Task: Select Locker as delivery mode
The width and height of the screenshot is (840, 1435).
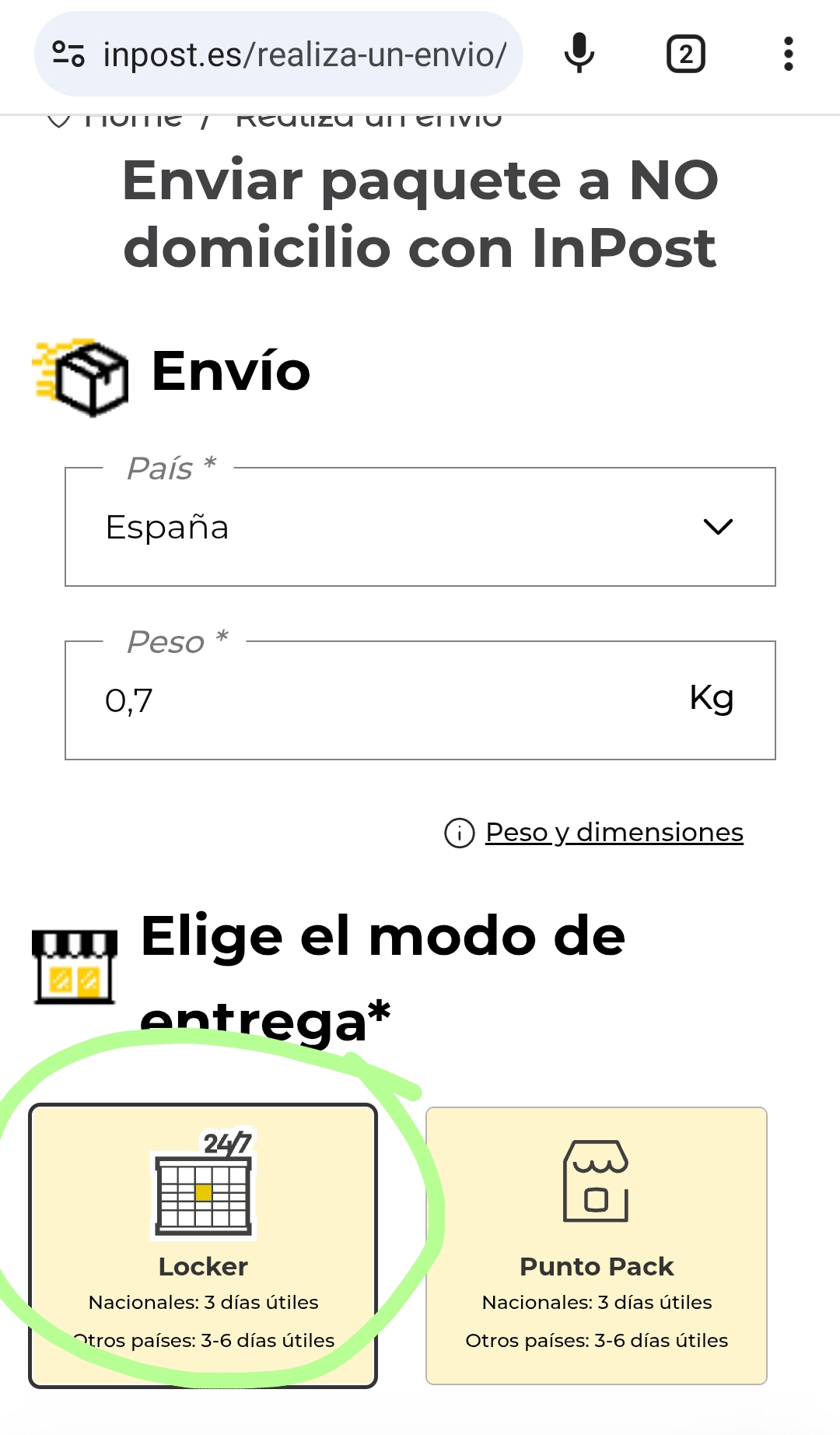Action: [x=203, y=1246]
